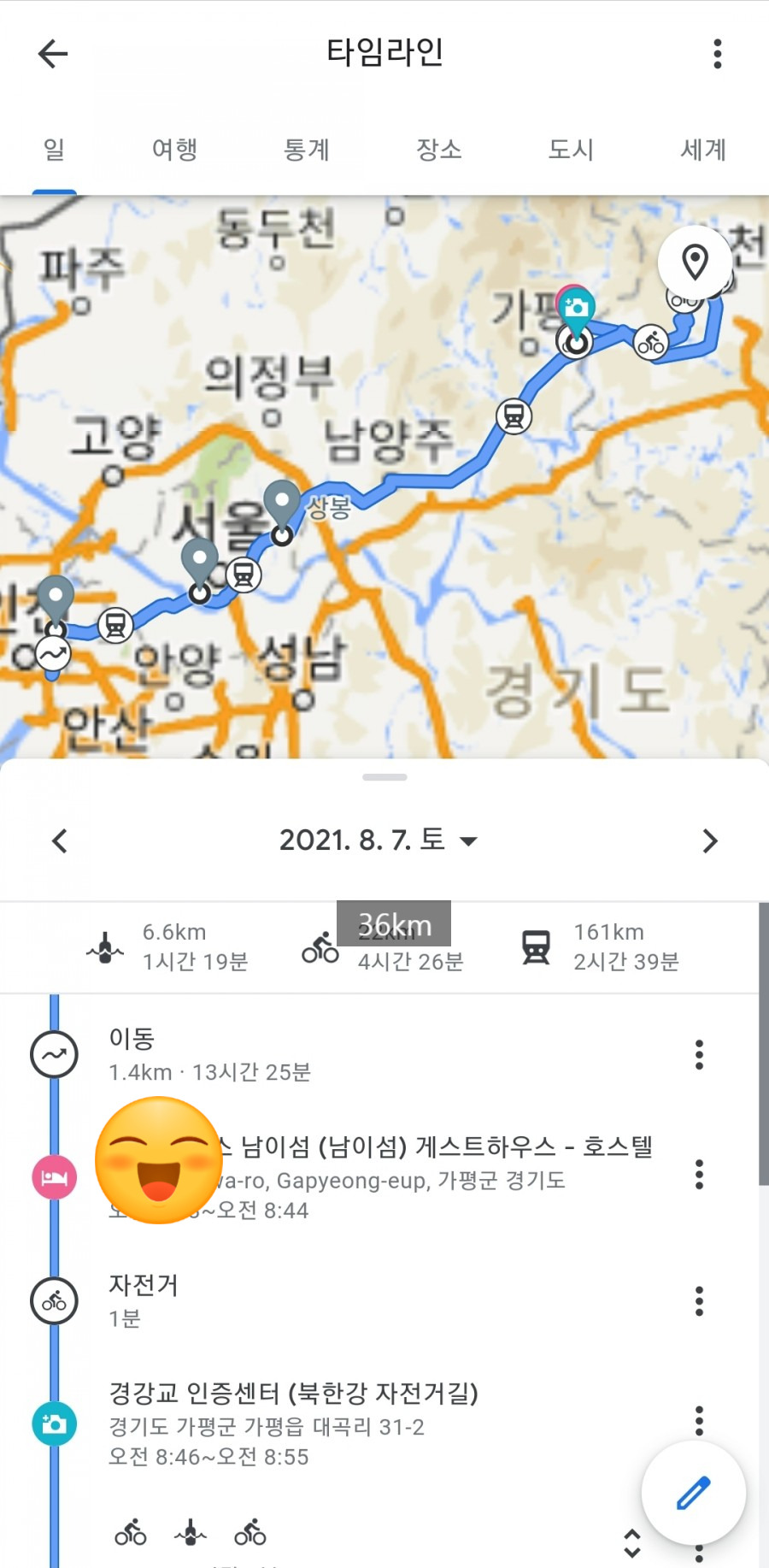Switch to the 통계 tab
This screenshot has height=1568, width=769.
point(306,149)
